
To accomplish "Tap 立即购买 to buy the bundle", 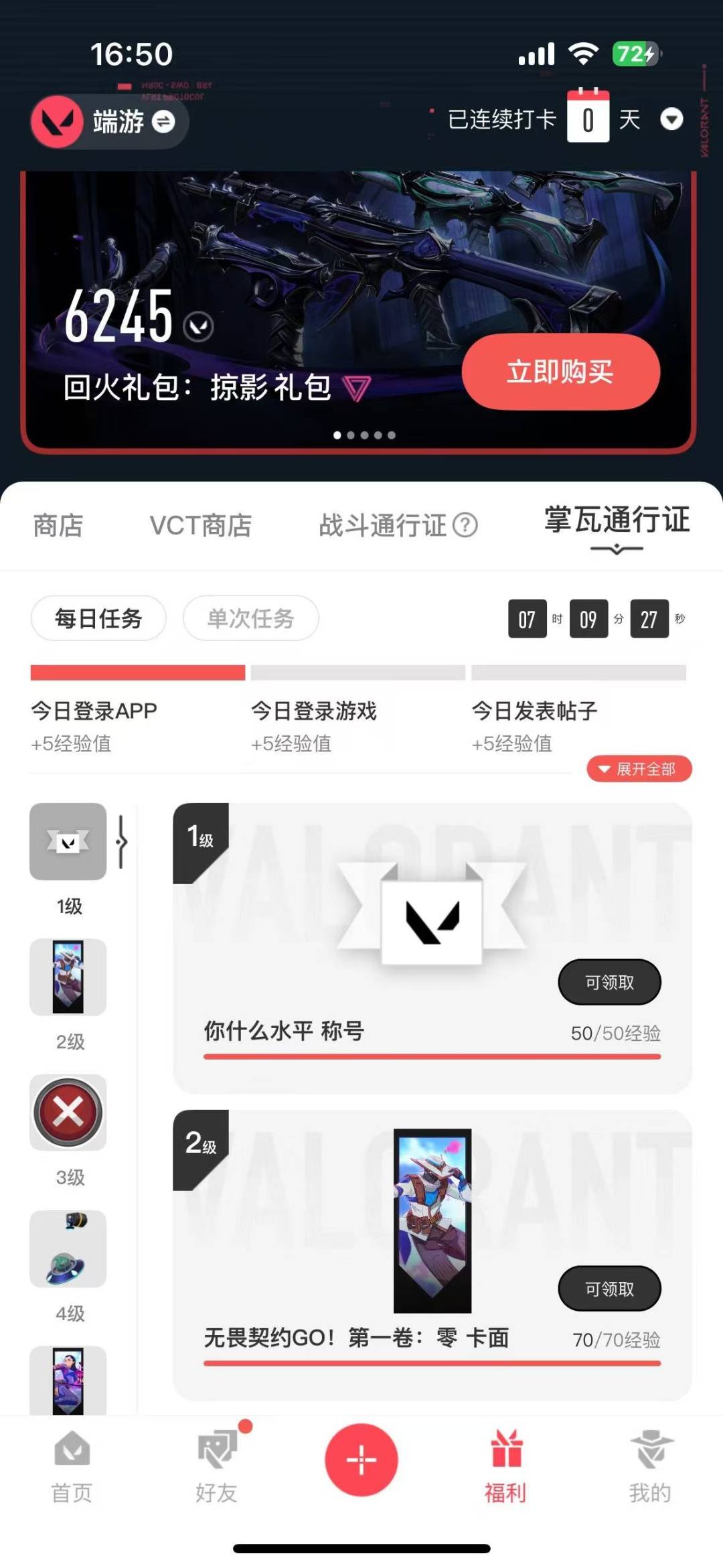I will click(560, 372).
